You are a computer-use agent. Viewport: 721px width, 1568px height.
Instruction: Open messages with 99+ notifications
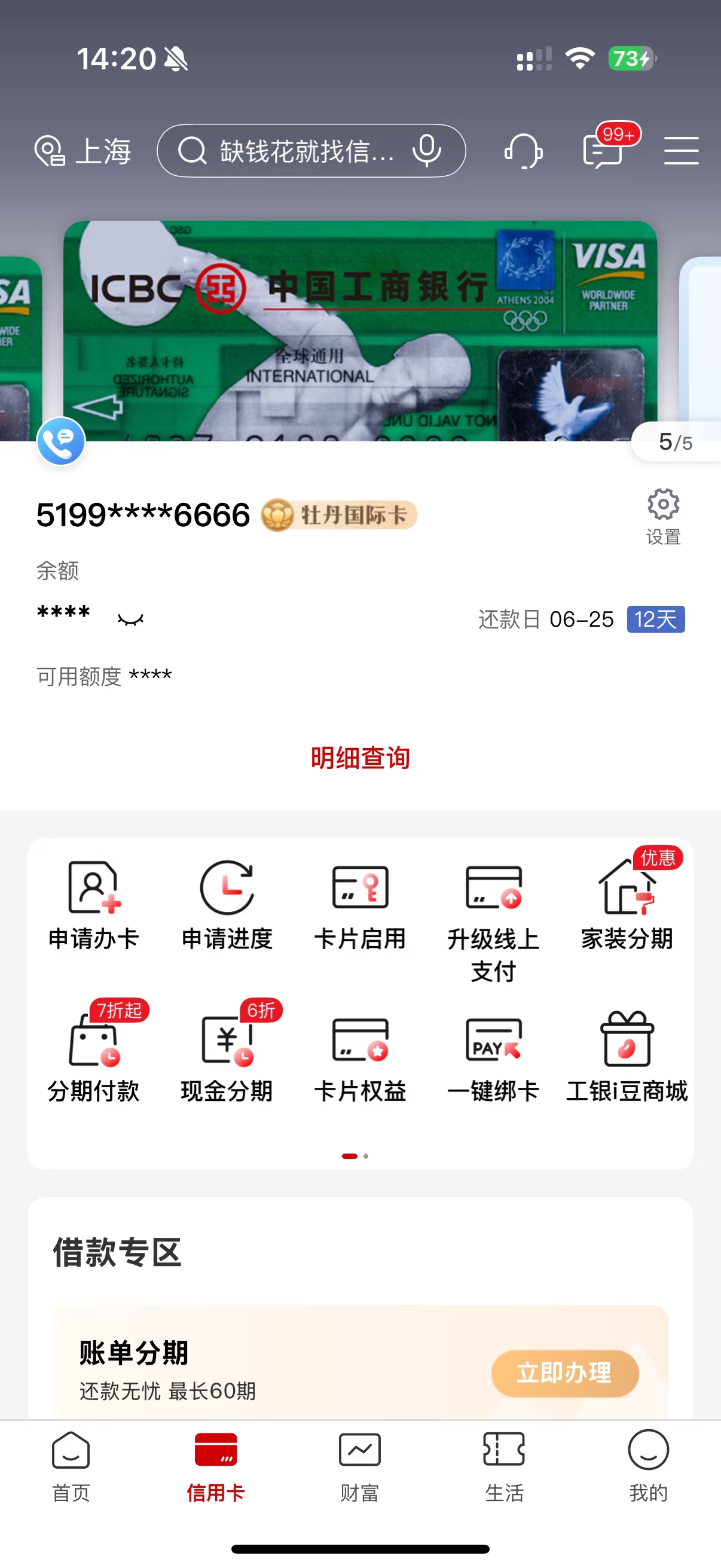coord(604,152)
